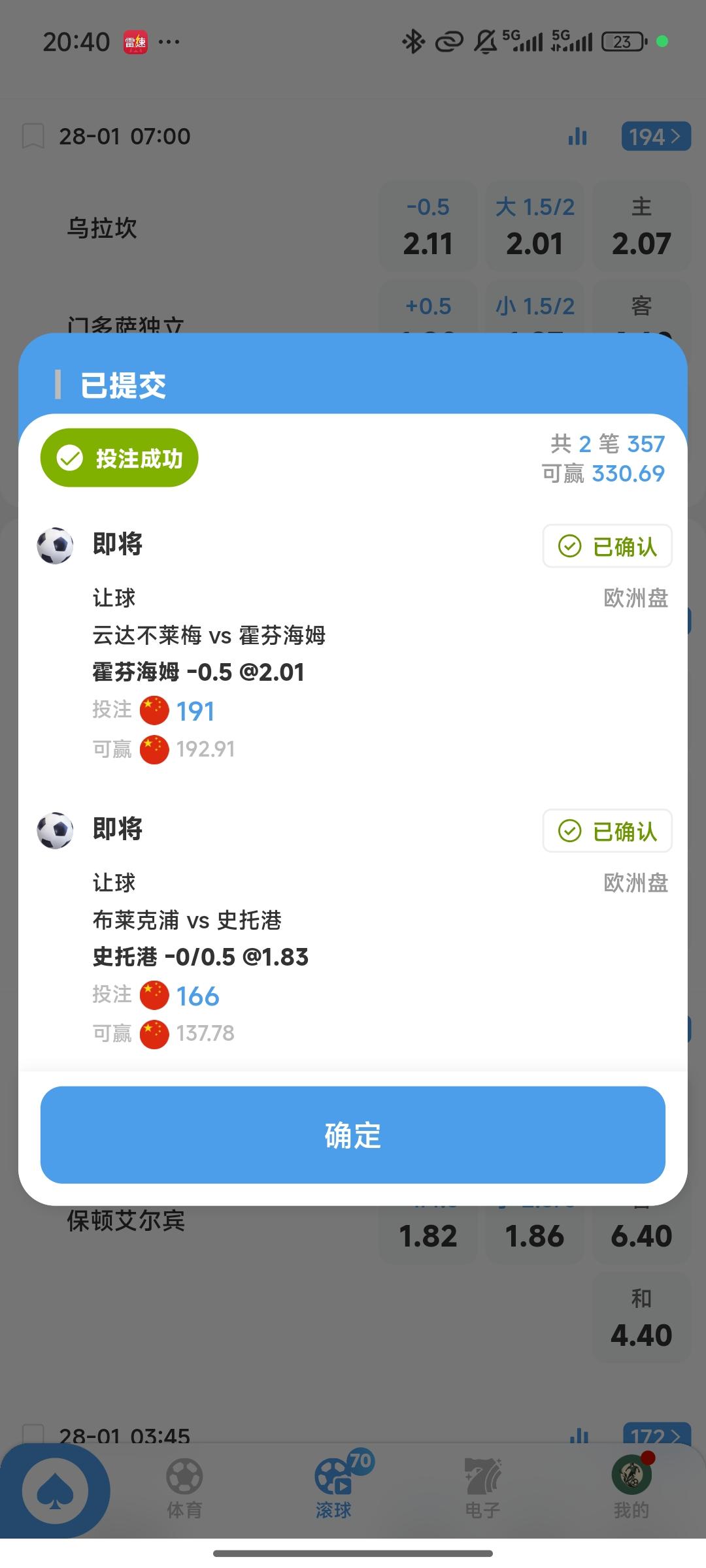The height and width of the screenshot is (1568, 706).
Task: Pick the 大 1.5/2 odds at 2.01
Action: 535,227
